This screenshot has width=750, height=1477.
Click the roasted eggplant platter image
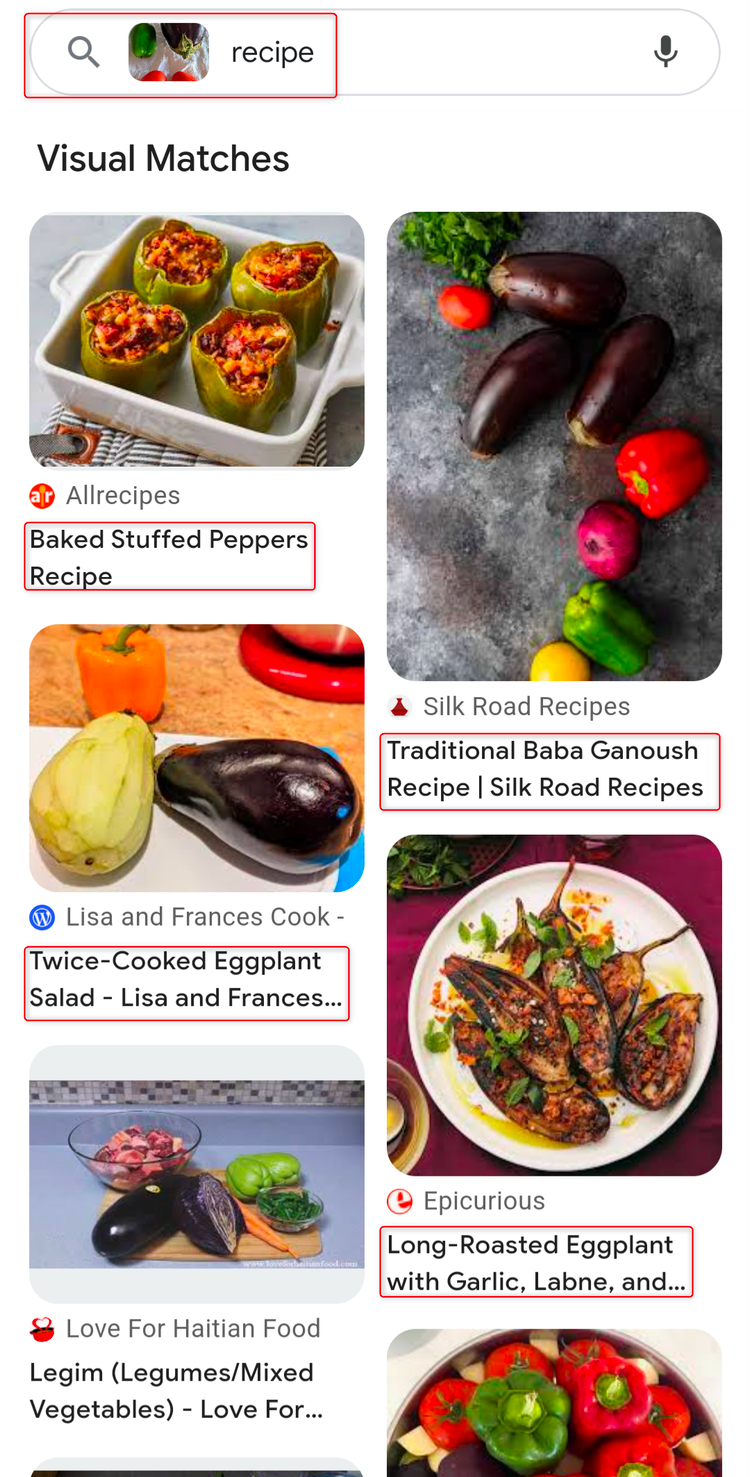554,1005
